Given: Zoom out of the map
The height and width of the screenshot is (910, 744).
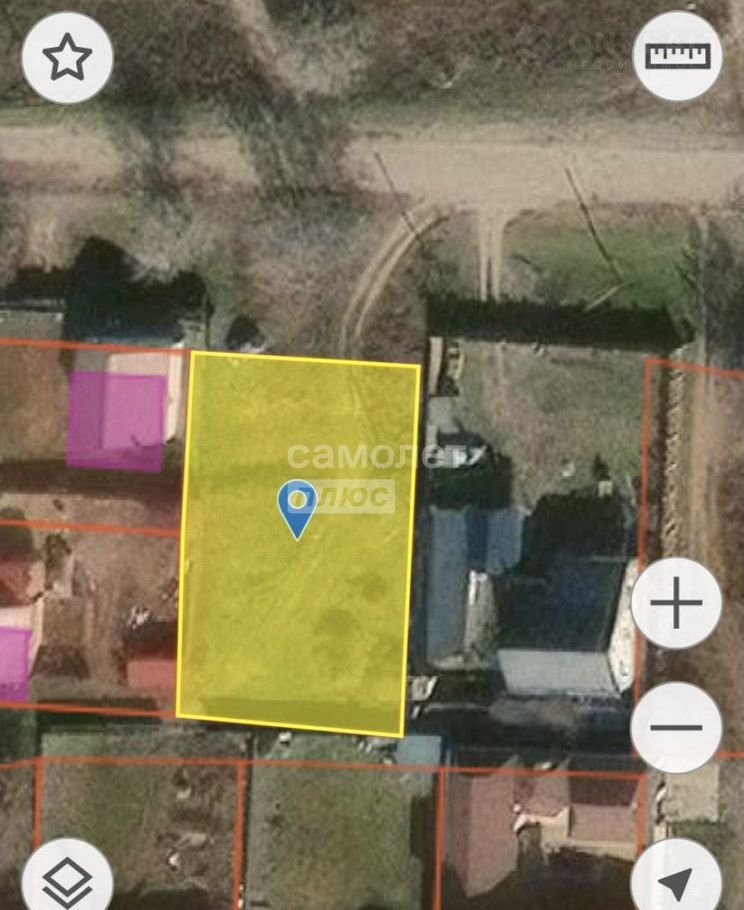Looking at the screenshot, I should click(x=677, y=727).
